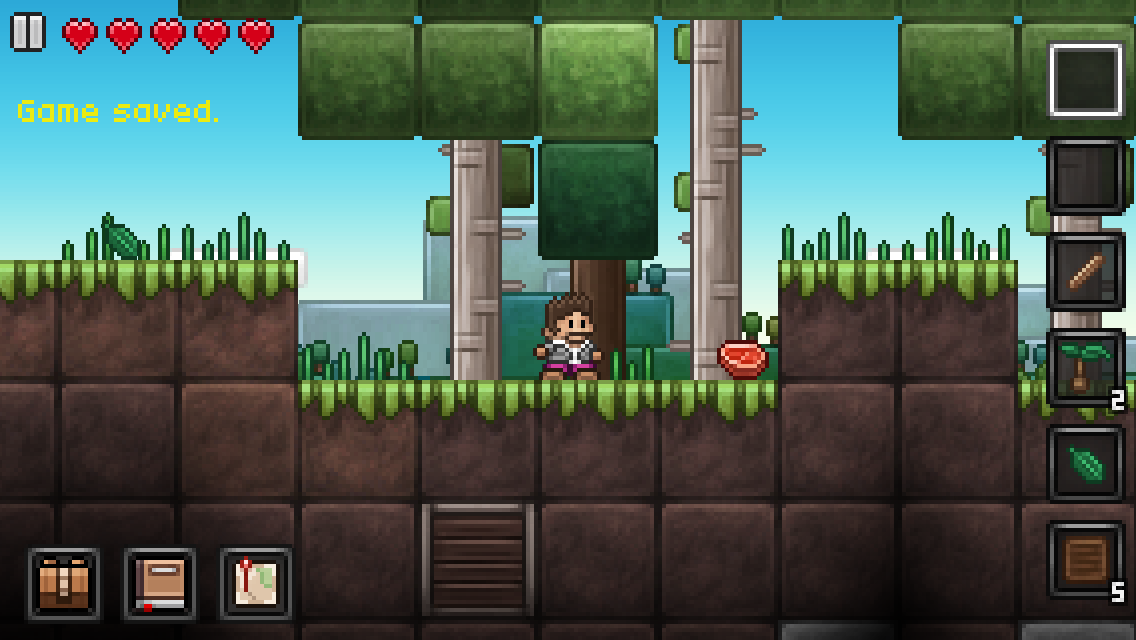Open the inventory chest
The width and height of the screenshot is (1136, 640).
pyautogui.click(x=64, y=584)
